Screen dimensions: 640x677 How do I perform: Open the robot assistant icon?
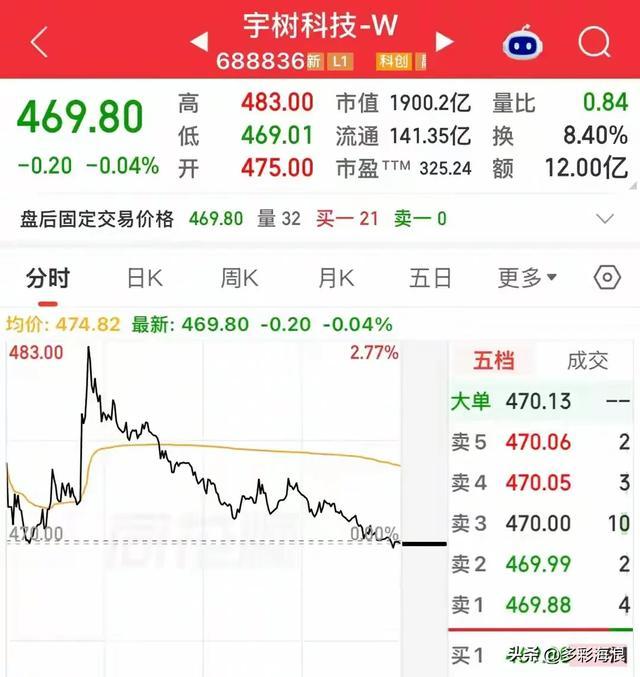pyautogui.click(x=523, y=42)
